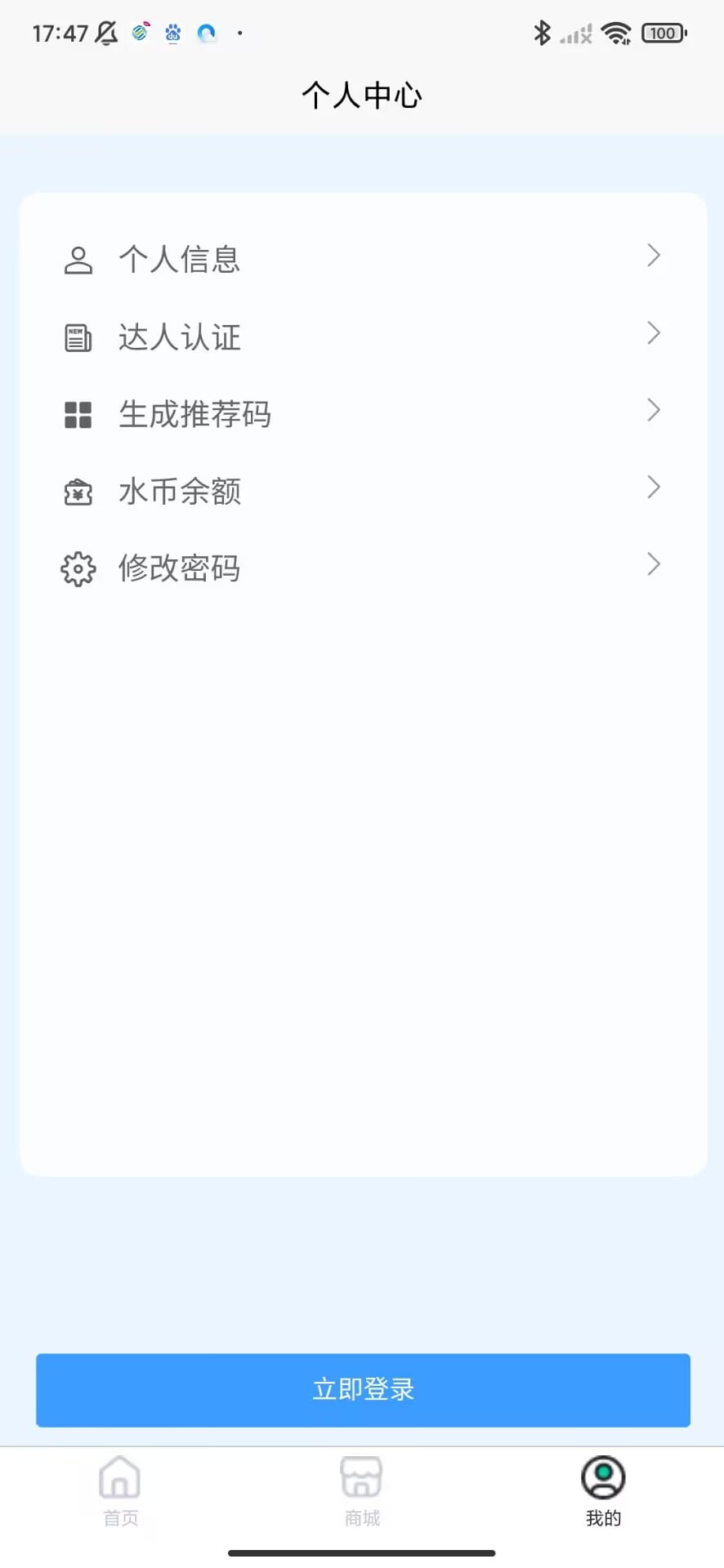724x1568 pixels.
Task: Open the 水币余额 wallet icon
Action: click(78, 490)
